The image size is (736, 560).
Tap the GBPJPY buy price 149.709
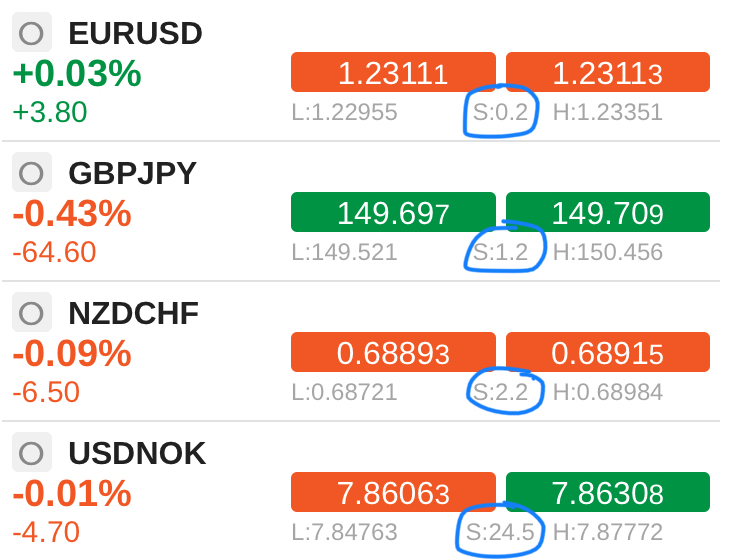coord(608,212)
